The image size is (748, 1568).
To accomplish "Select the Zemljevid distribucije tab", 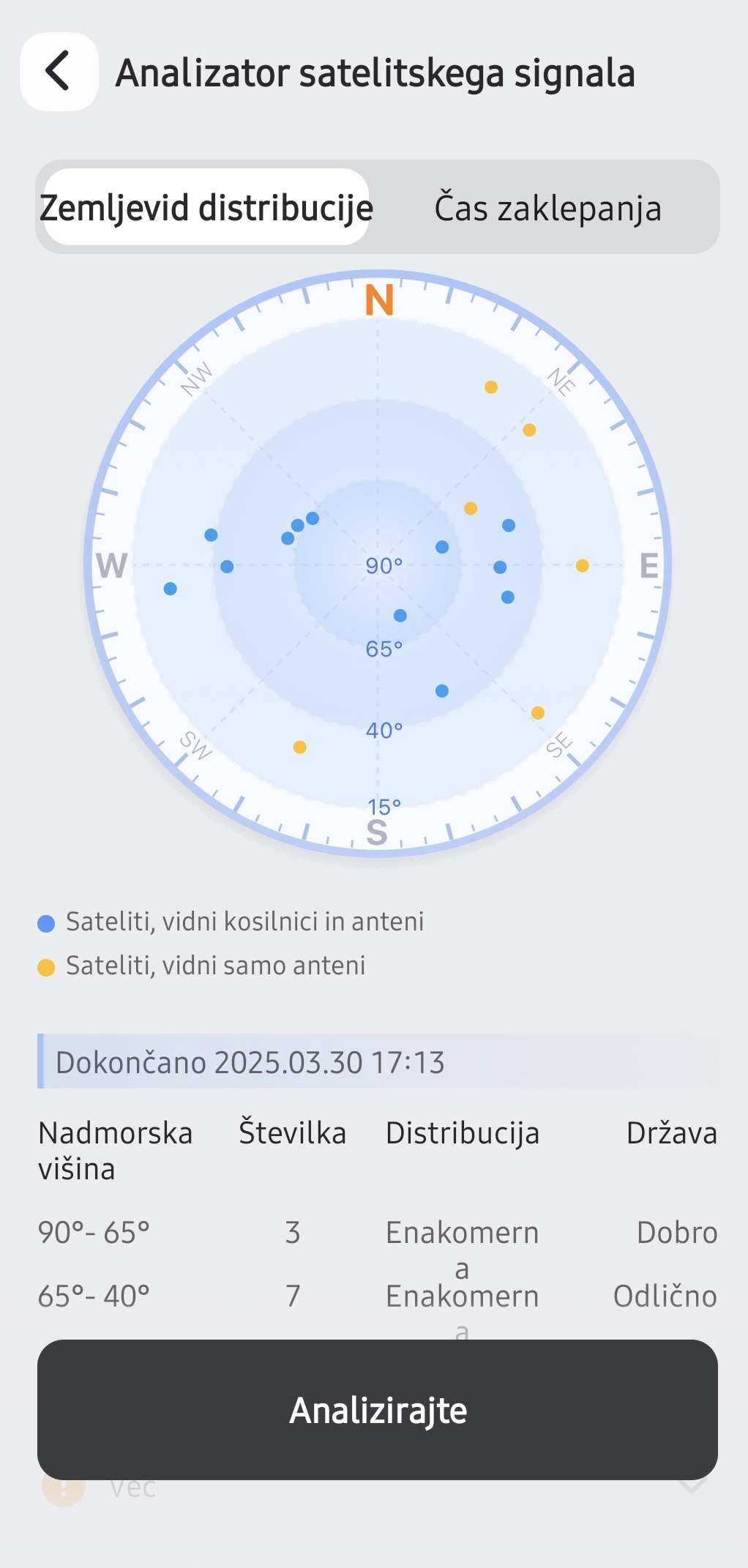I will pos(206,208).
